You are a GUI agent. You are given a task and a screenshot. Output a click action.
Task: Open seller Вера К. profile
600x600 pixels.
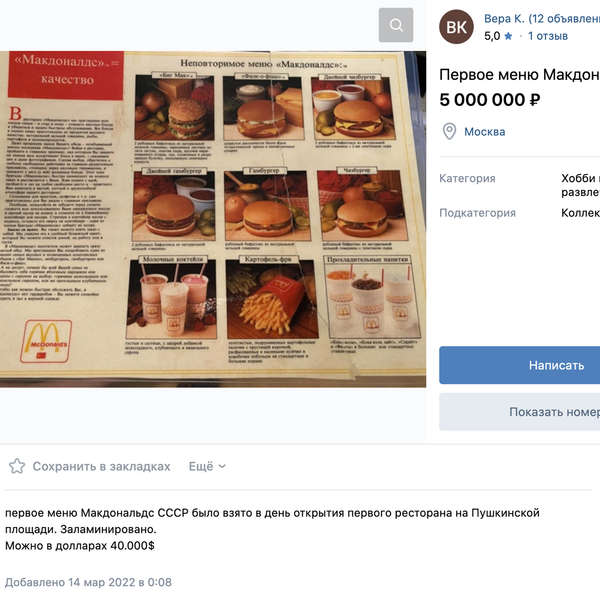[541, 18]
